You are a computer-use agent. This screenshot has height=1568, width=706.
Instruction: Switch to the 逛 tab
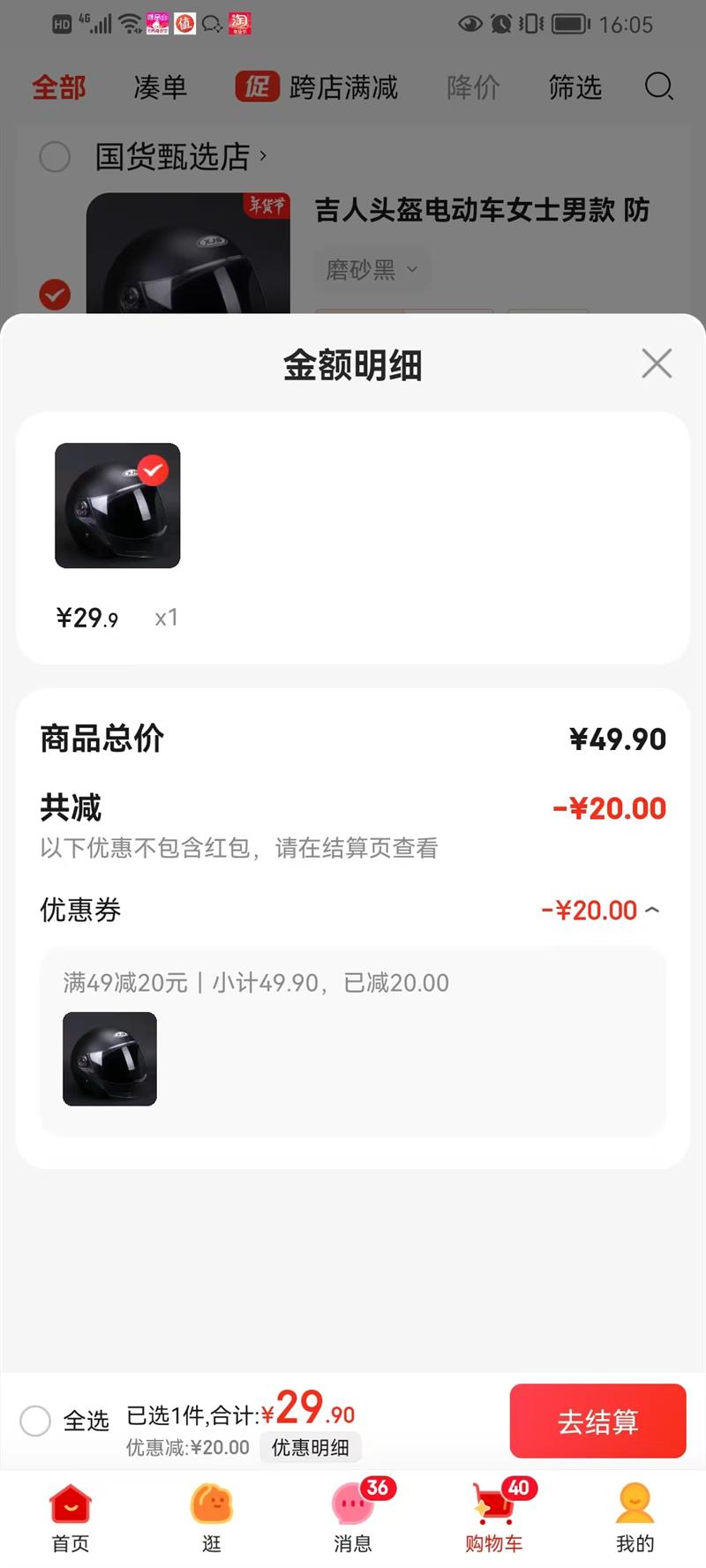click(x=212, y=1516)
